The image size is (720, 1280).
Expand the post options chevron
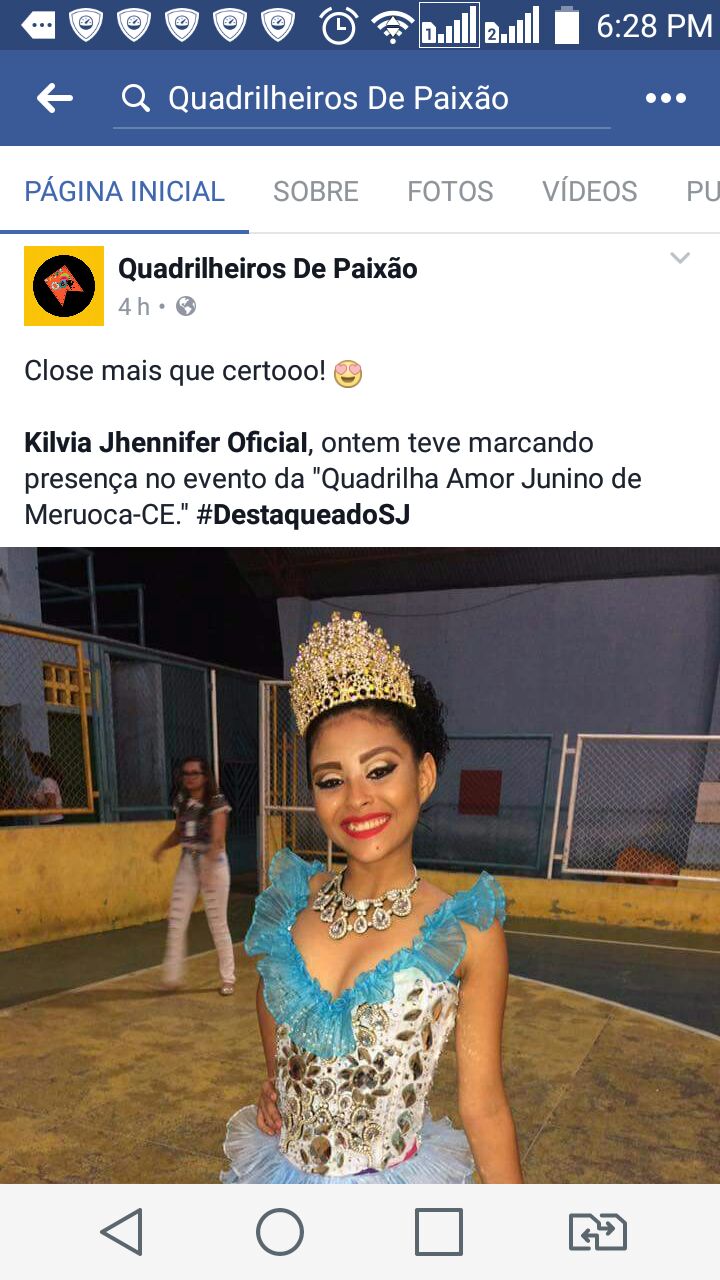coord(680,259)
